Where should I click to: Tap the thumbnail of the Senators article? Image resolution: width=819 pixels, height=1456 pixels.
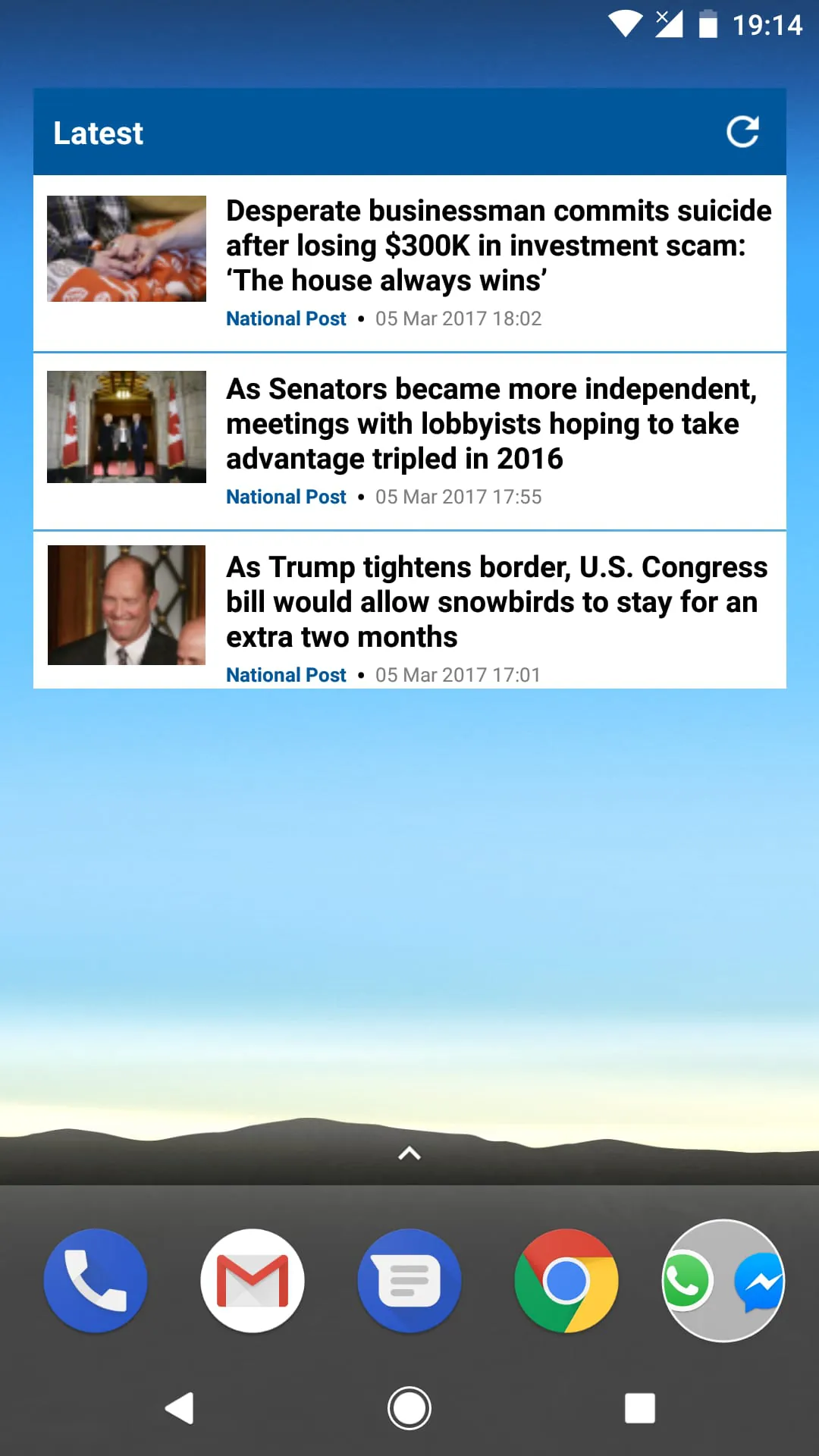tap(126, 426)
